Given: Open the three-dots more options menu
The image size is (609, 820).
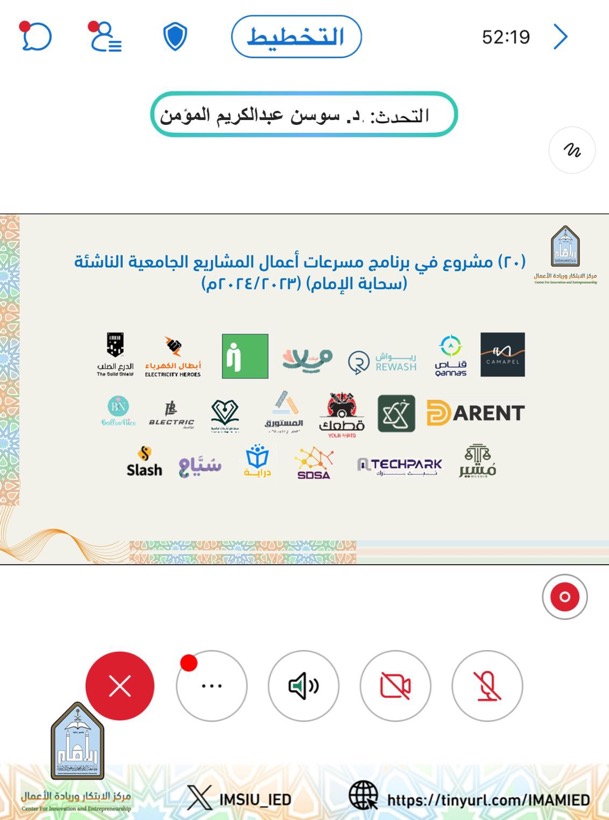Looking at the screenshot, I should tap(211, 686).
